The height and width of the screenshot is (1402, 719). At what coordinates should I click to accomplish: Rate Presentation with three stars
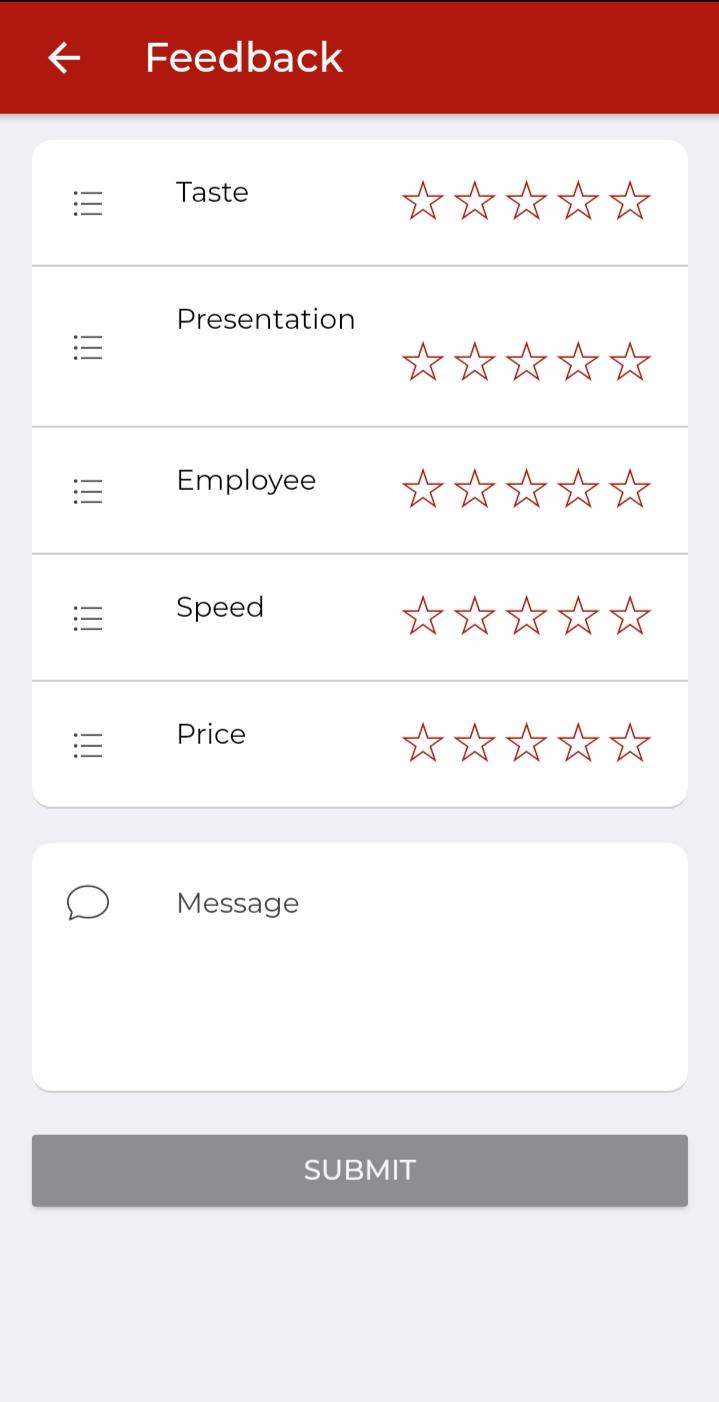click(526, 362)
